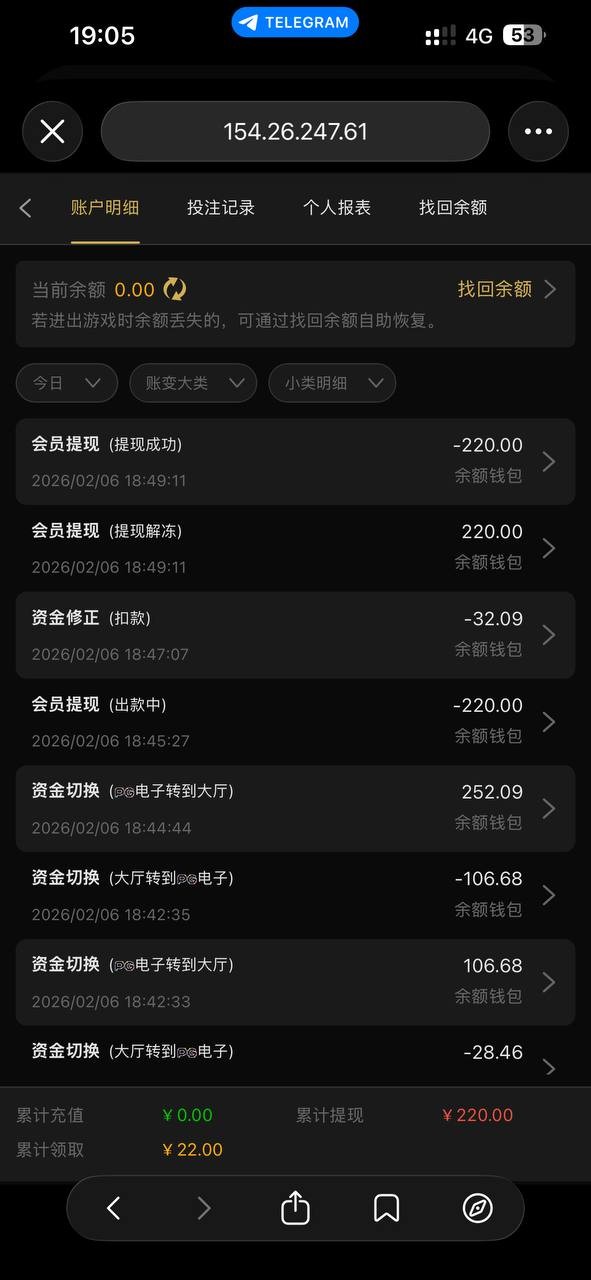
Task: Close the in-app browser
Action: pyautogui.click(x=52, y=131)
